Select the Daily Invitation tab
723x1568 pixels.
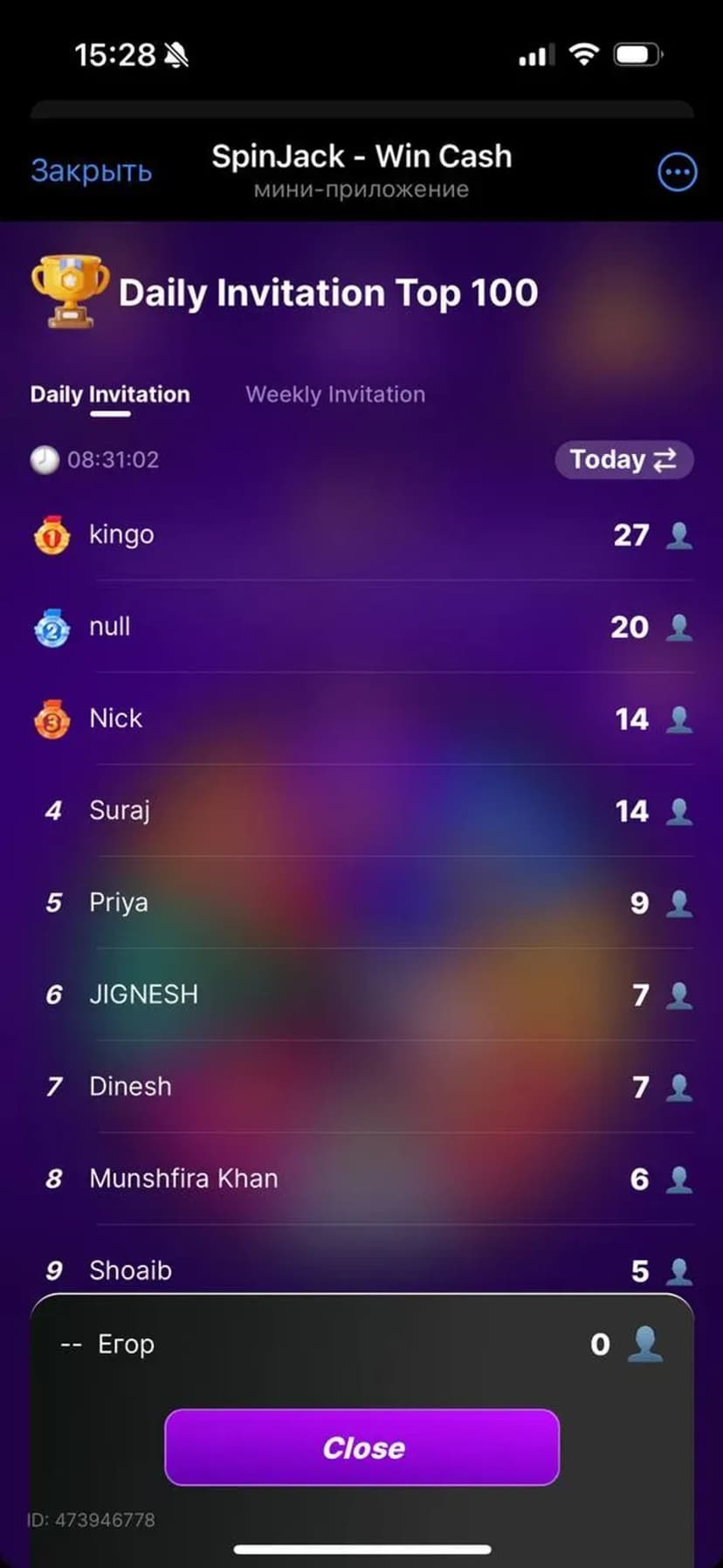click(110, 395)
